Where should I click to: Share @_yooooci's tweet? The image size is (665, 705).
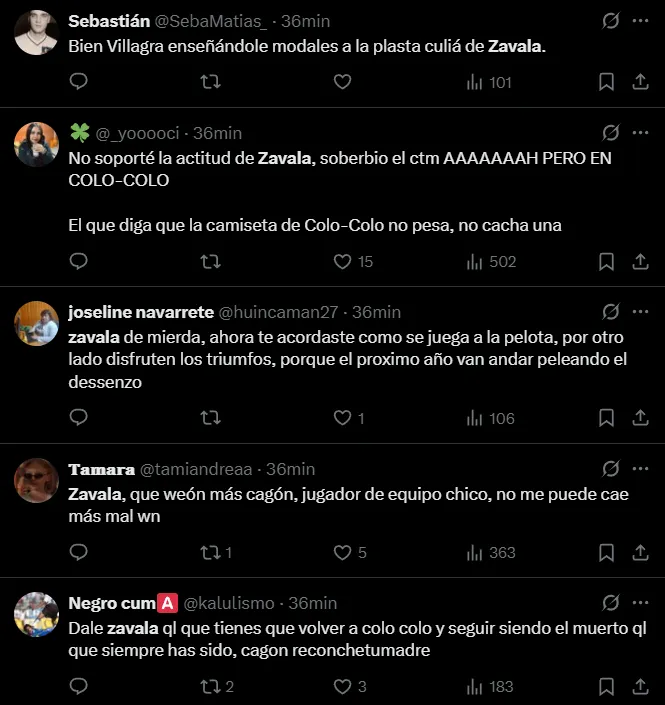[x=641, y=261]
